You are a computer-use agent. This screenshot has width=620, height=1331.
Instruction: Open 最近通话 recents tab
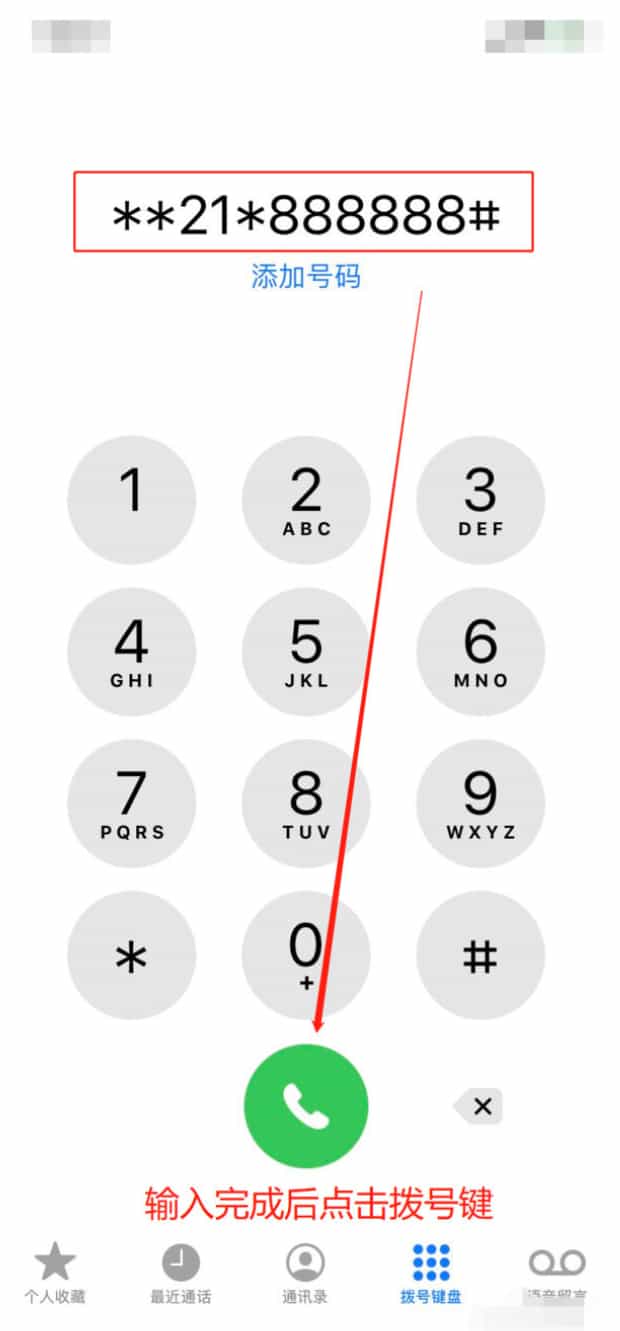point(181,1274)
